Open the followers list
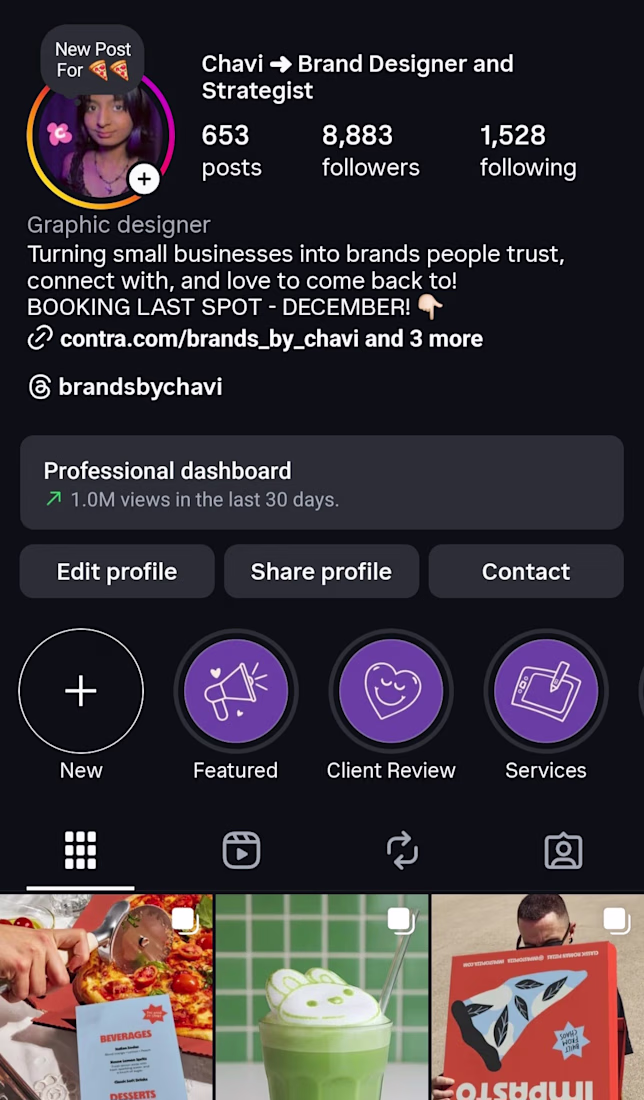Viewport: 644px width, 1100px height. pos(370,150)
